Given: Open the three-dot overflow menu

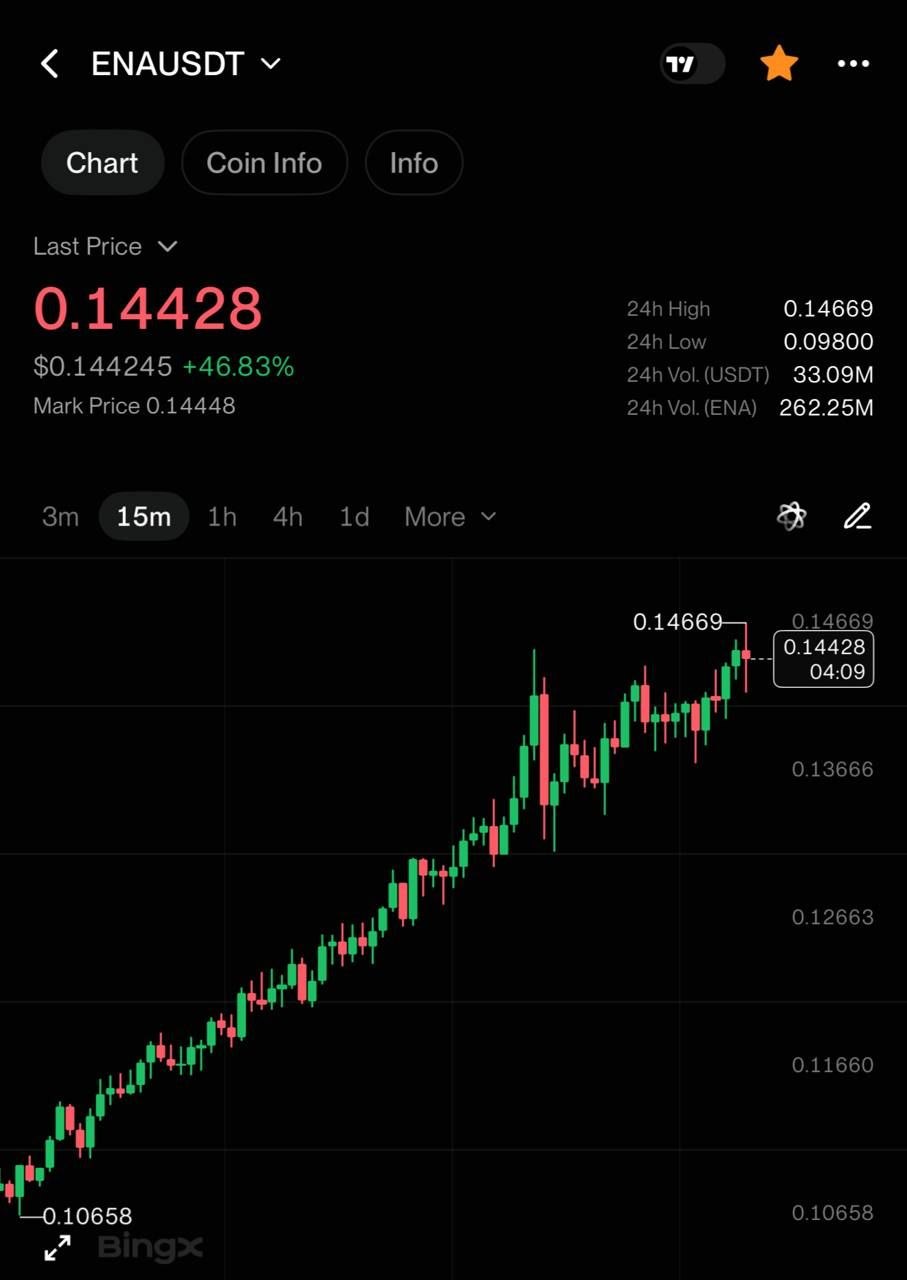Looking at the screenshot, I should click(853, 64).
